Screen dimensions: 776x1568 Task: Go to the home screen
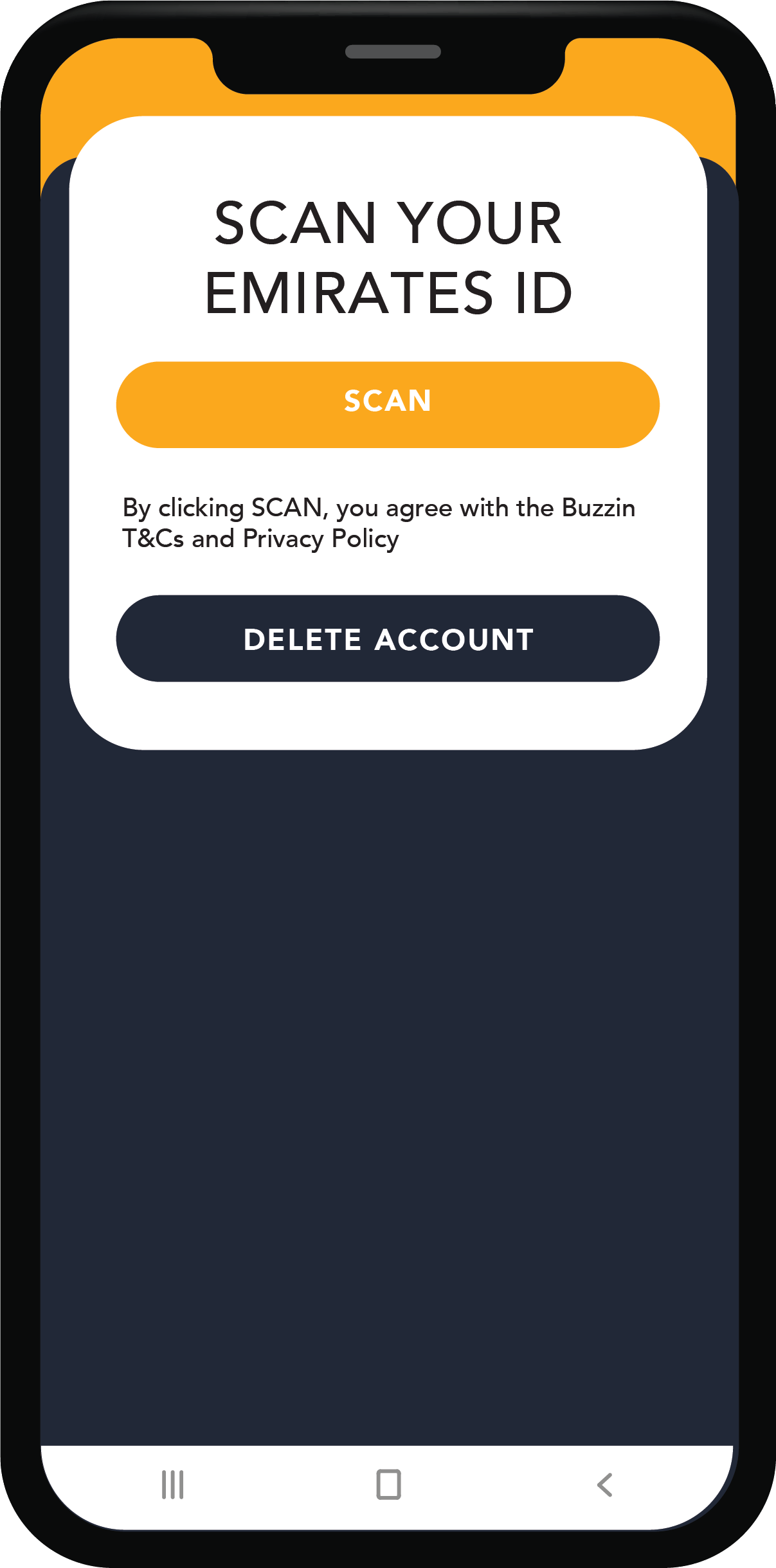(388, 1484)
